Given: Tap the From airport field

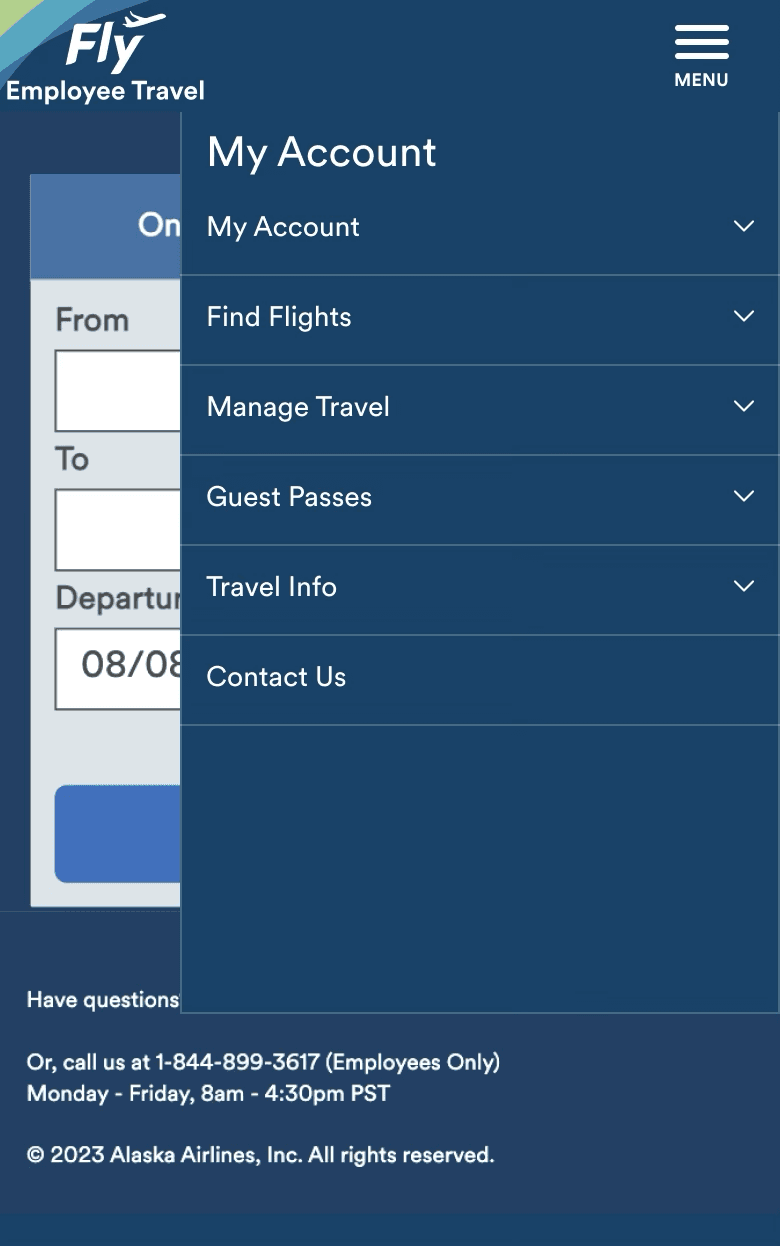Looking at the screenshot, I should [118, 390].
